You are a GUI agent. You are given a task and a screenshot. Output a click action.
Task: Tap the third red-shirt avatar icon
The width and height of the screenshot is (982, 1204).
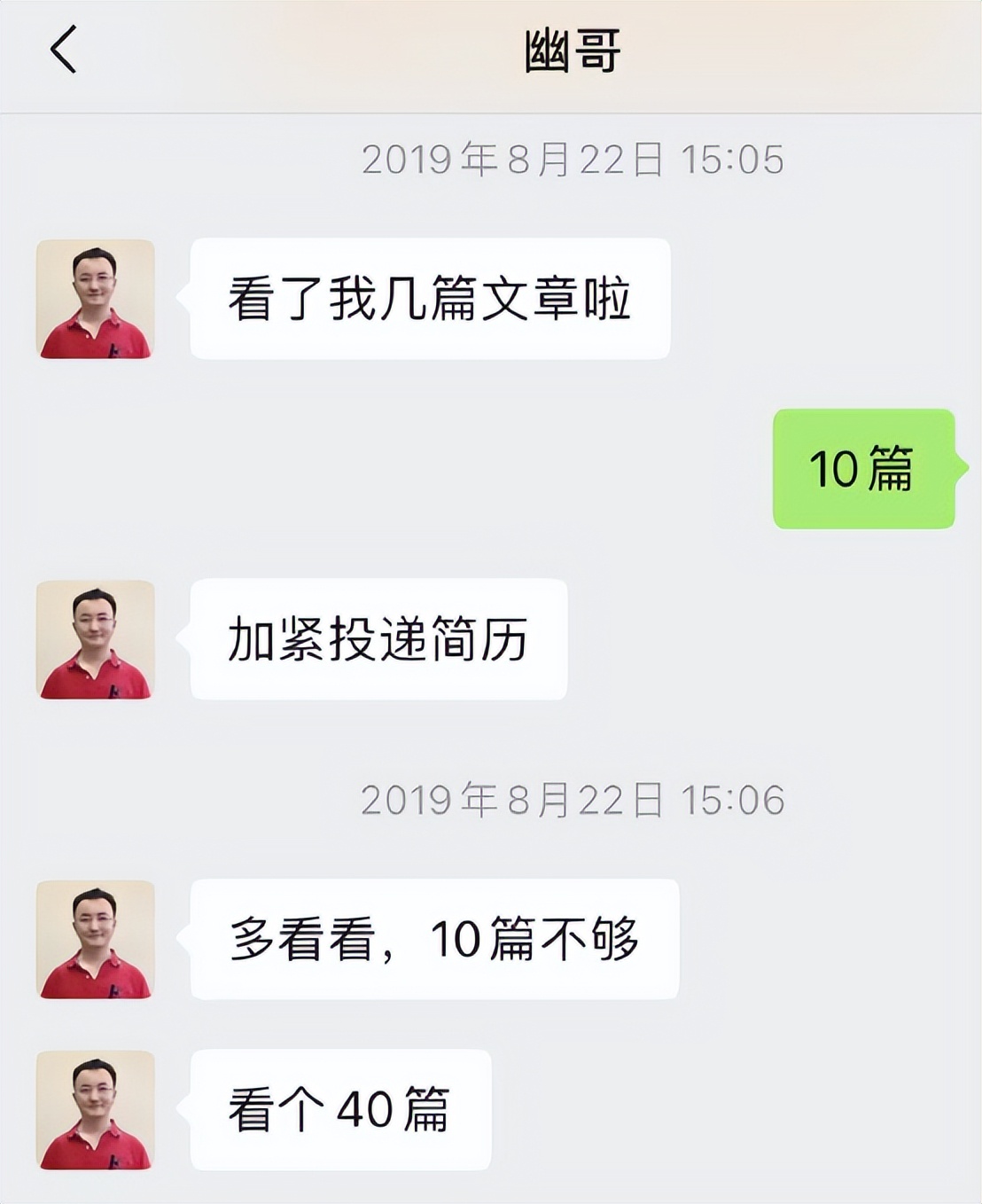pos(95,942)
